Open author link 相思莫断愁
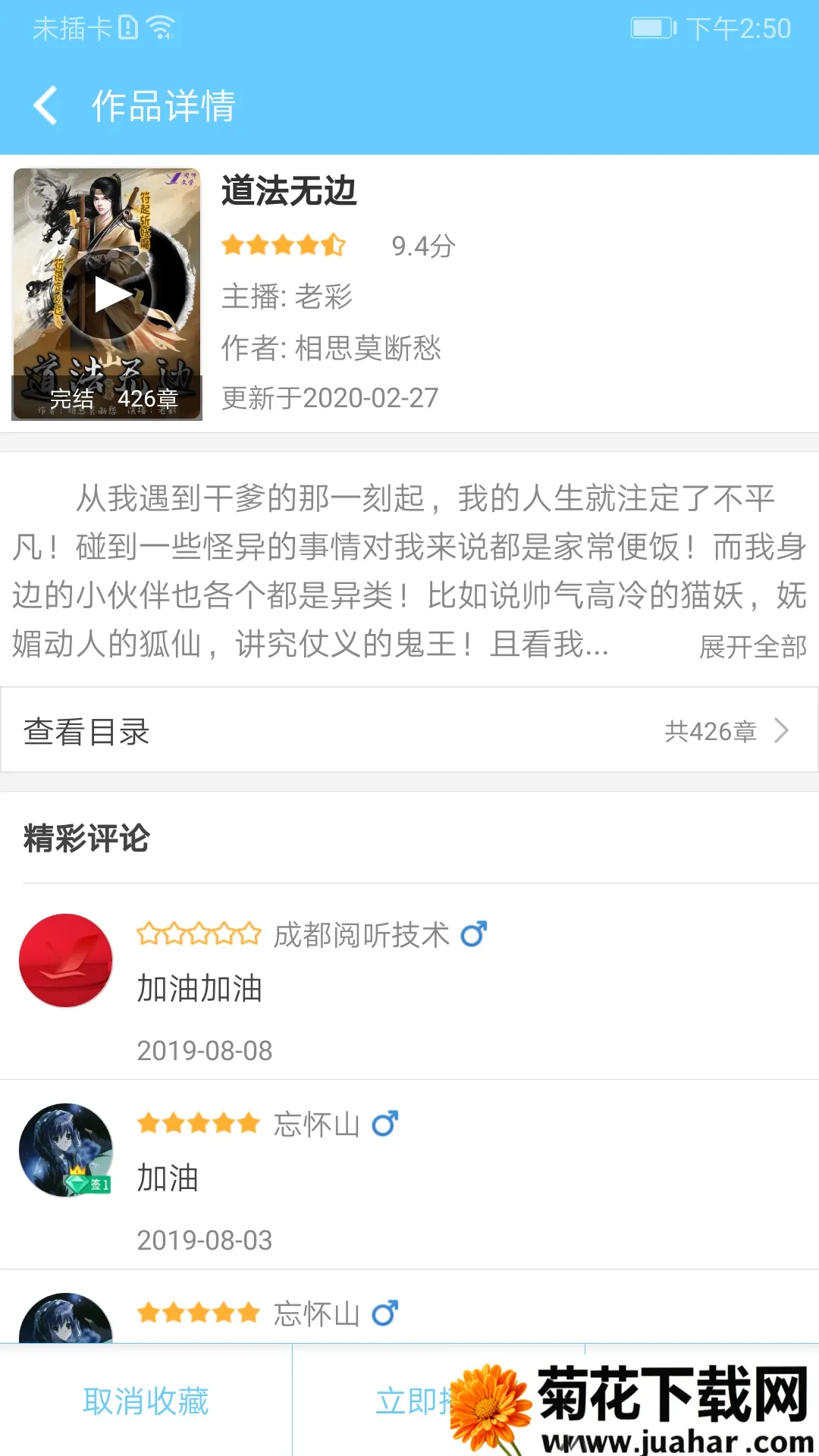This screenshot has height=1456, width=819. (x=368, y=350)
